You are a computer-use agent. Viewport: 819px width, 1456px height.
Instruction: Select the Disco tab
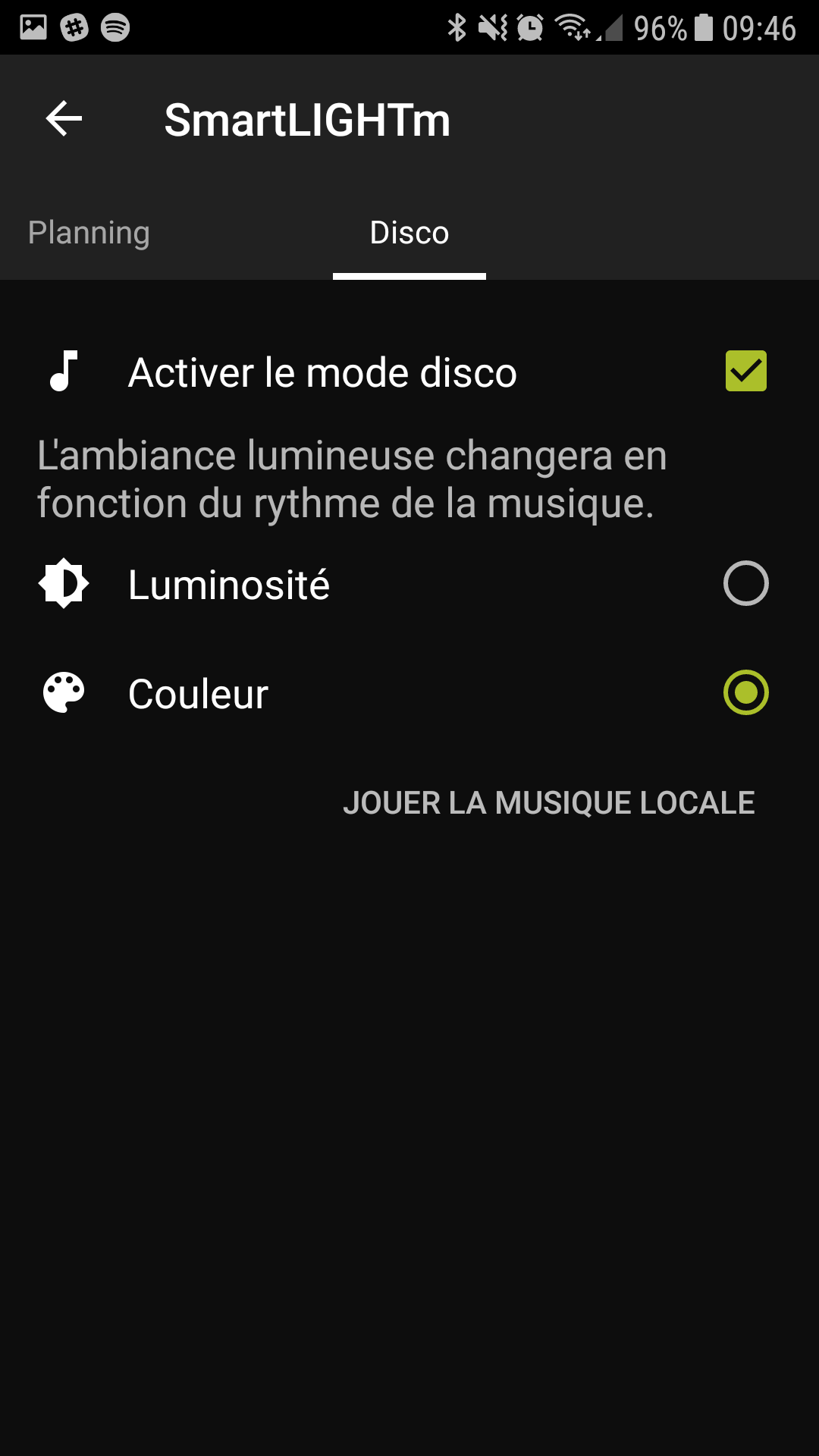point(409,233)
